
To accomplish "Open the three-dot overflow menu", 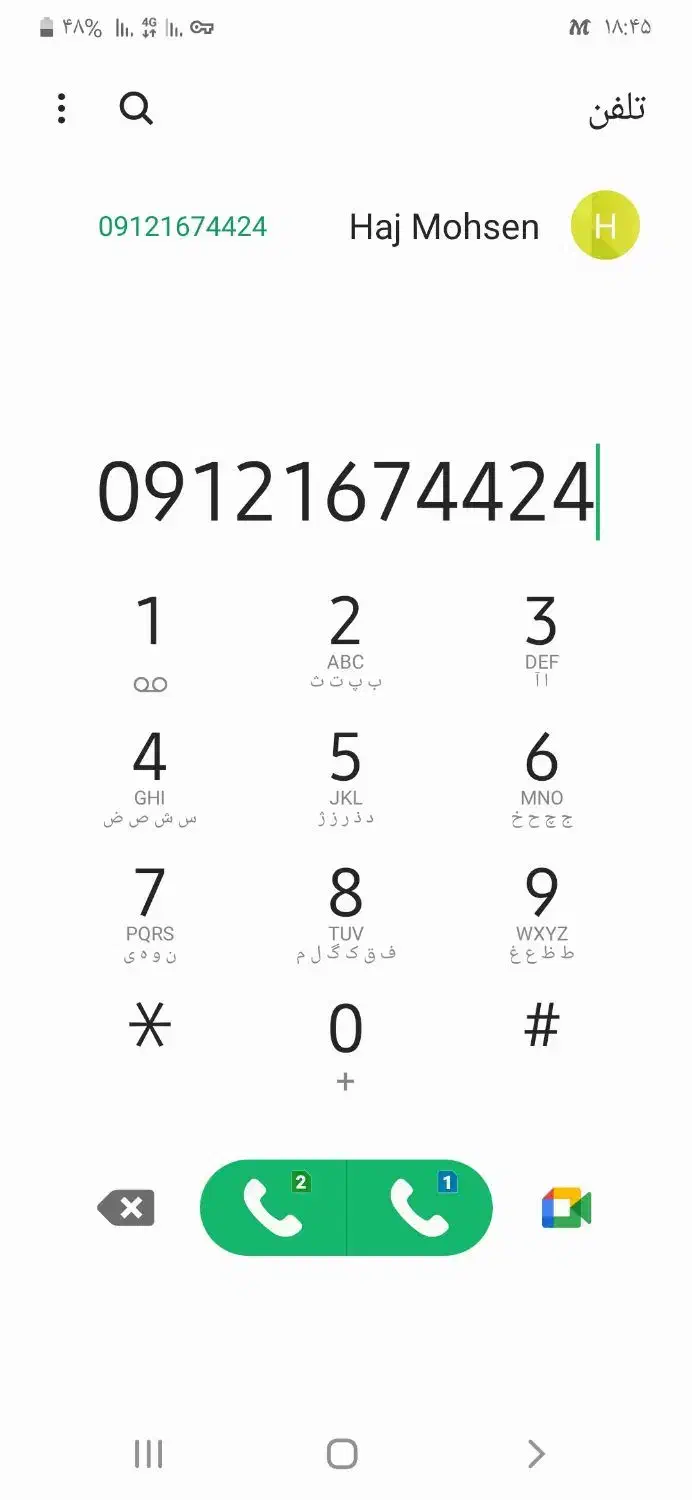I will [62, 108].
